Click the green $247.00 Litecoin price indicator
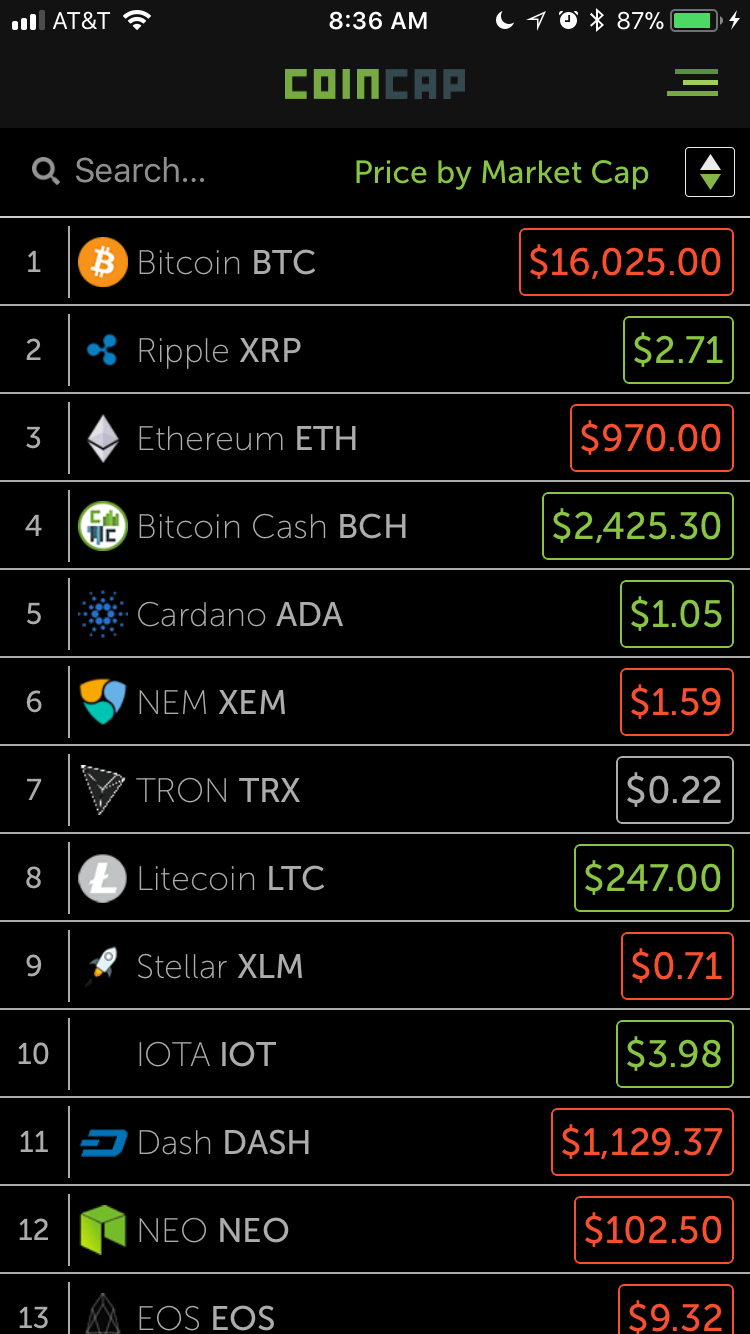Viewport: 750px width, 1334px height. point(653,878)
